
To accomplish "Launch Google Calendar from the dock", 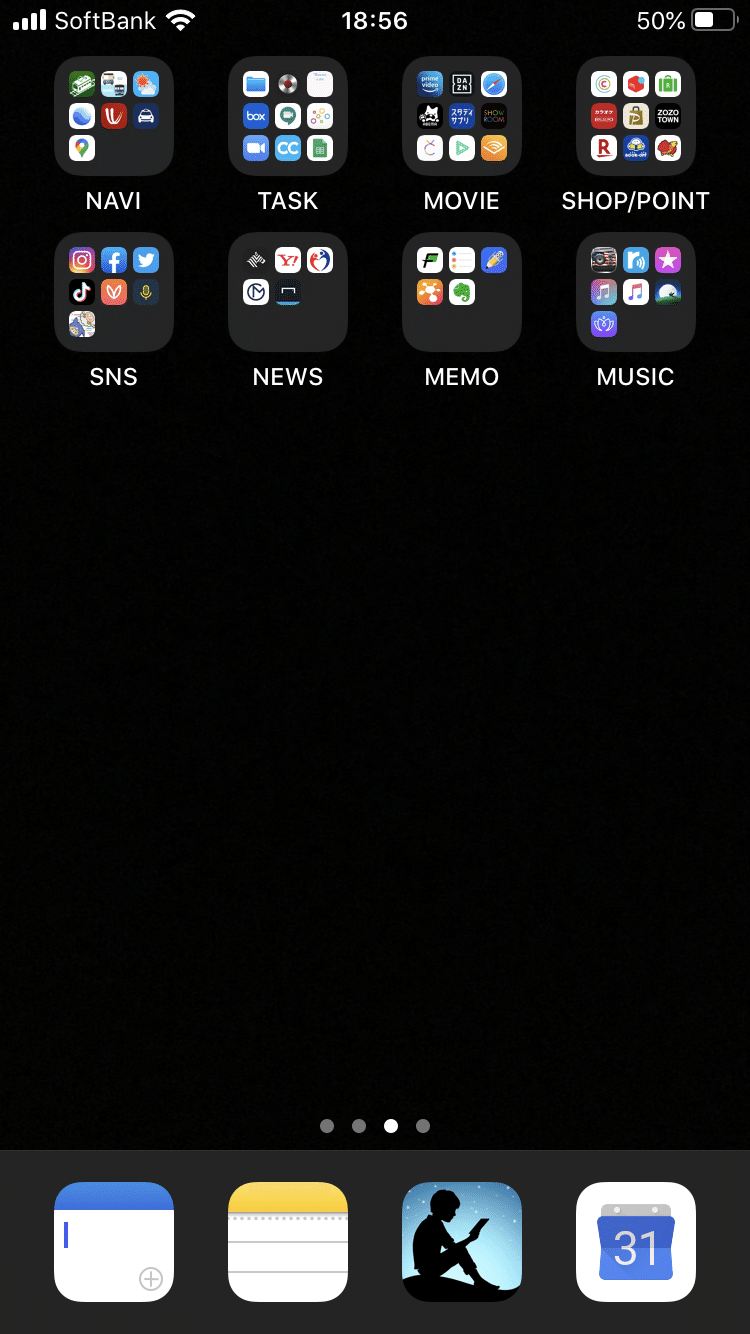I will (x=636, y=1242).
